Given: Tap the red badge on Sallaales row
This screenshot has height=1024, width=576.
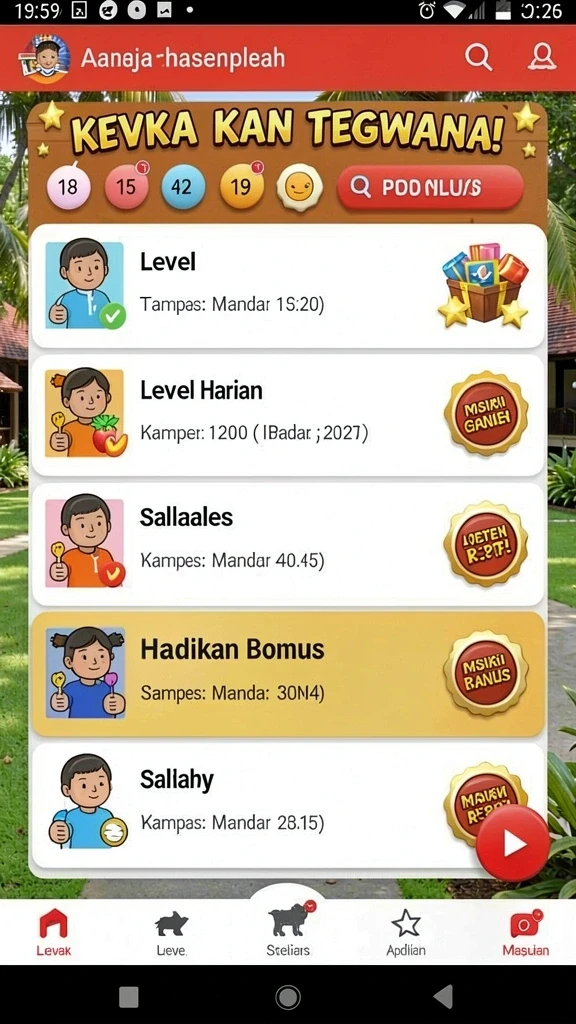Looking at the screenshot, I should coord(486,543).
